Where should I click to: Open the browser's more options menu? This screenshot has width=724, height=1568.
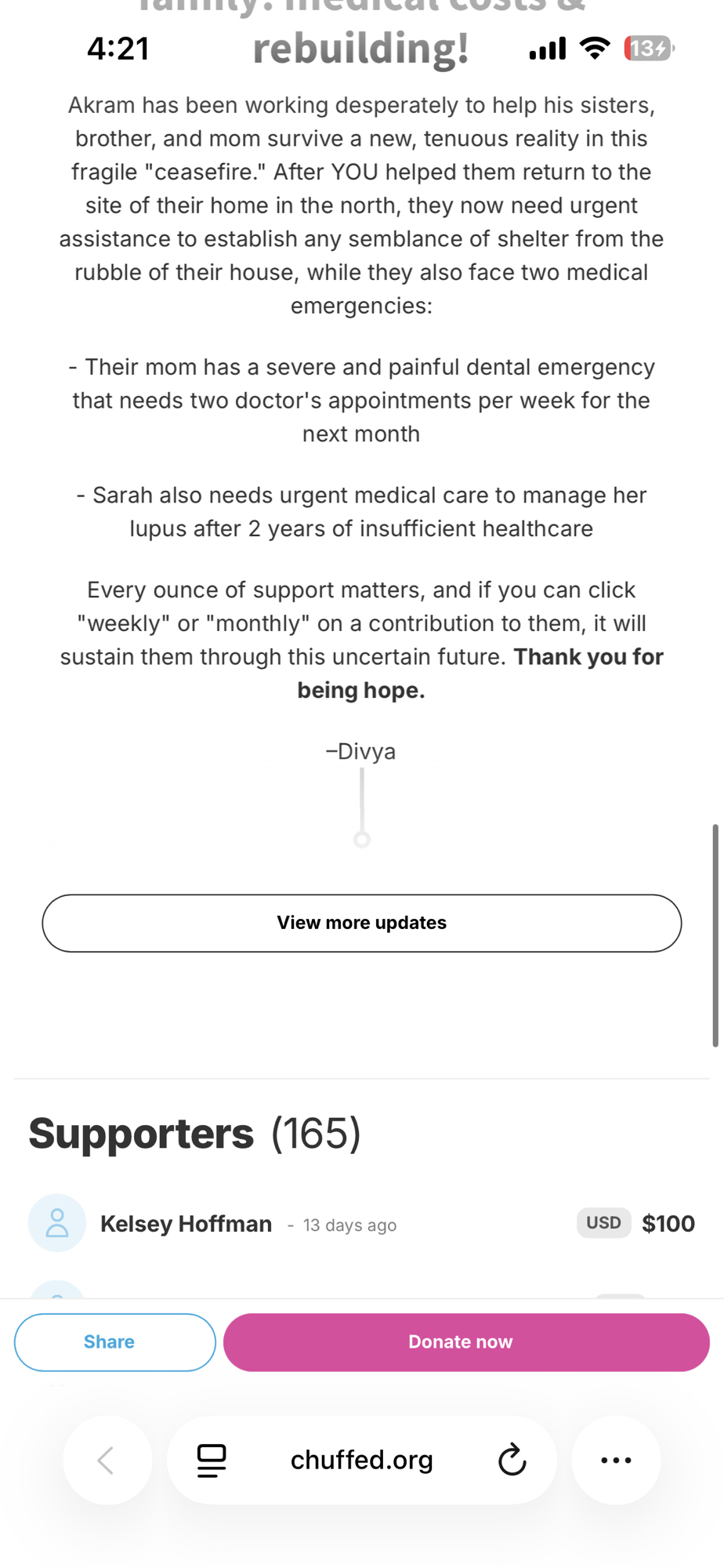pos(616,1460)
